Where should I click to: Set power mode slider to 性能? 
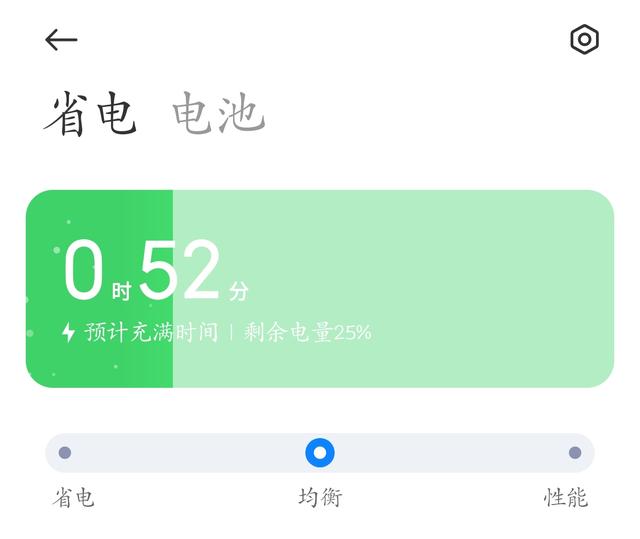tap(574, 453)
